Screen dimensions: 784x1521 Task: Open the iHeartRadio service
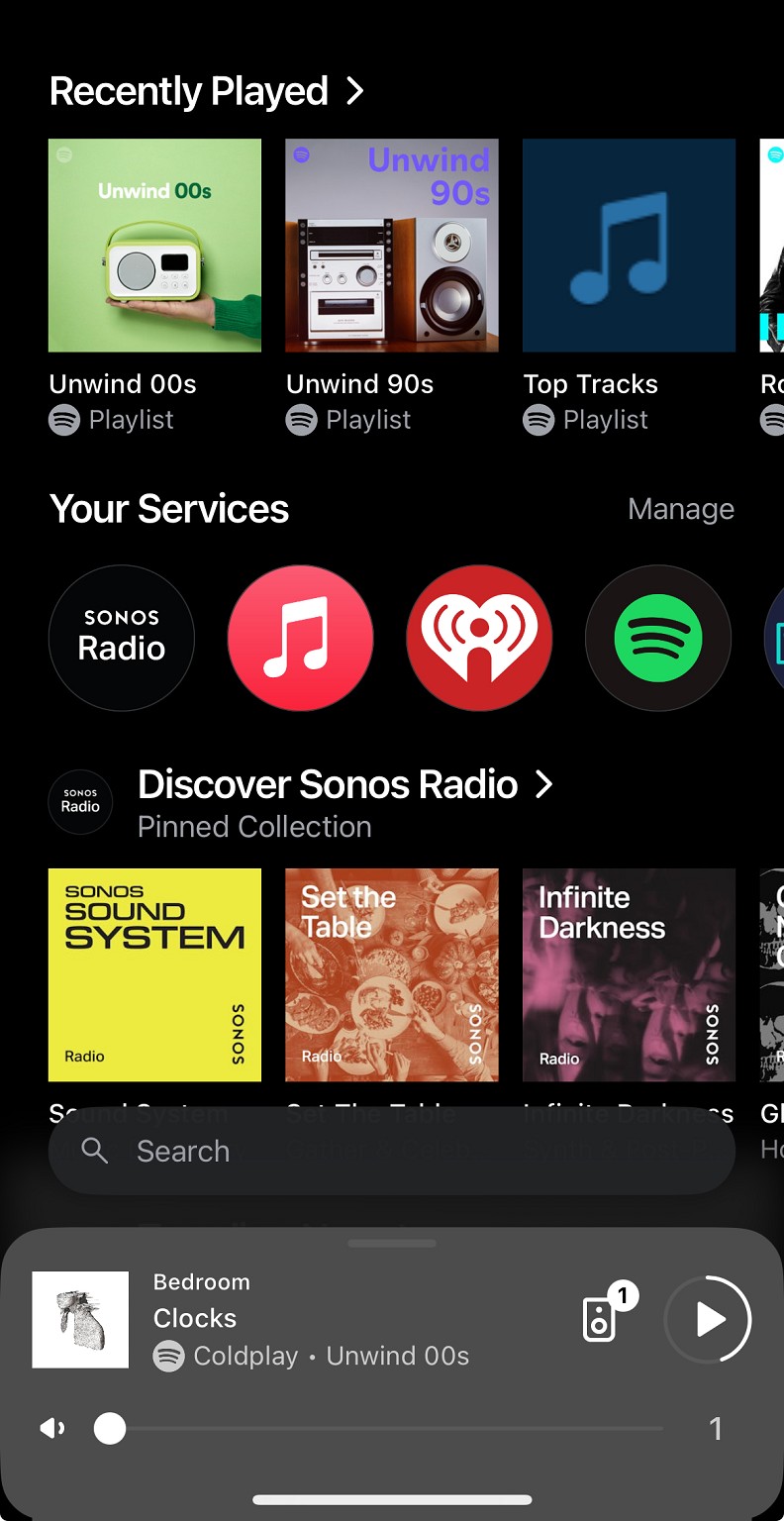point(479,638)
